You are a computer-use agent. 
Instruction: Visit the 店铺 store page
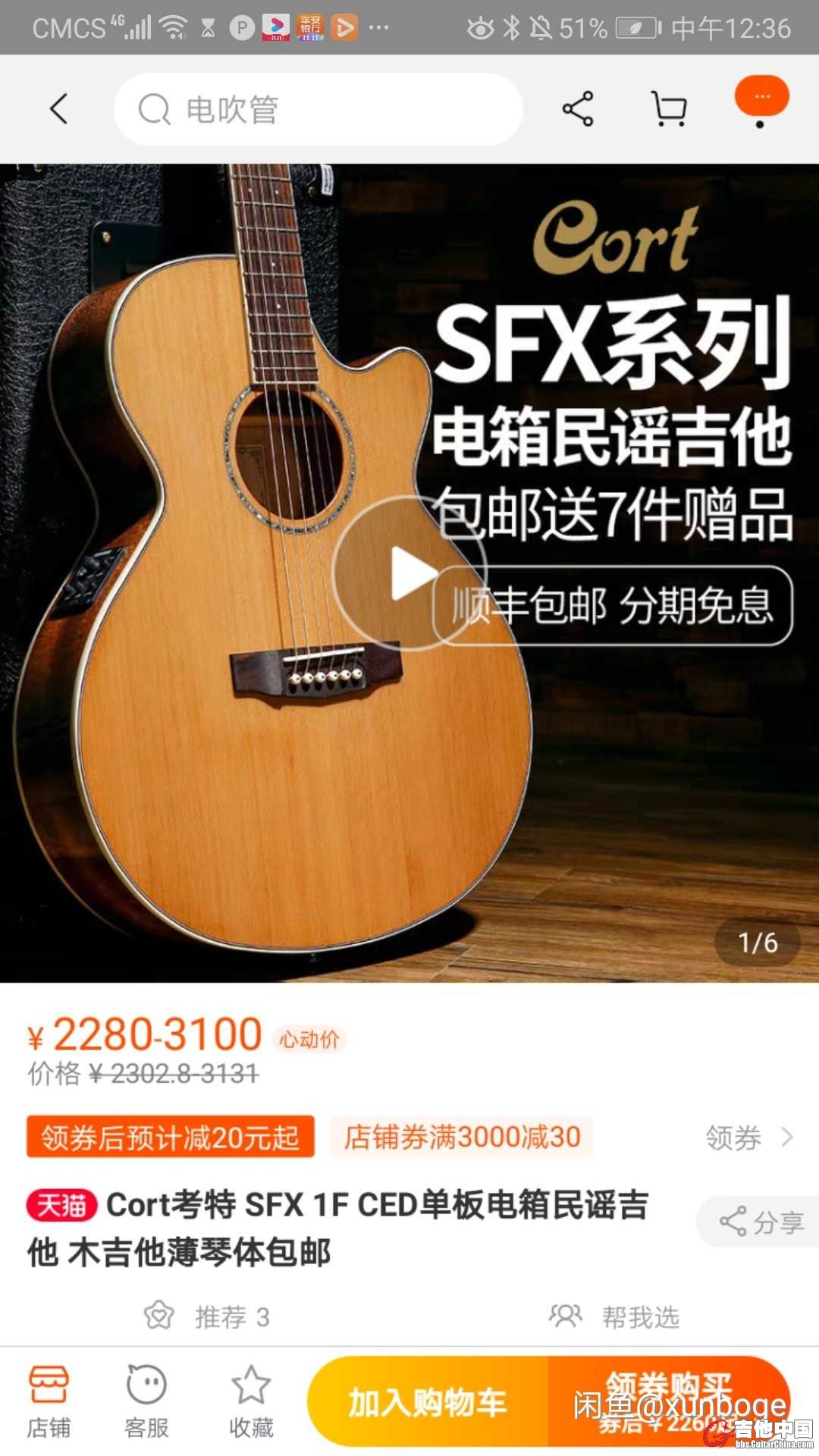click(49, 1401)
